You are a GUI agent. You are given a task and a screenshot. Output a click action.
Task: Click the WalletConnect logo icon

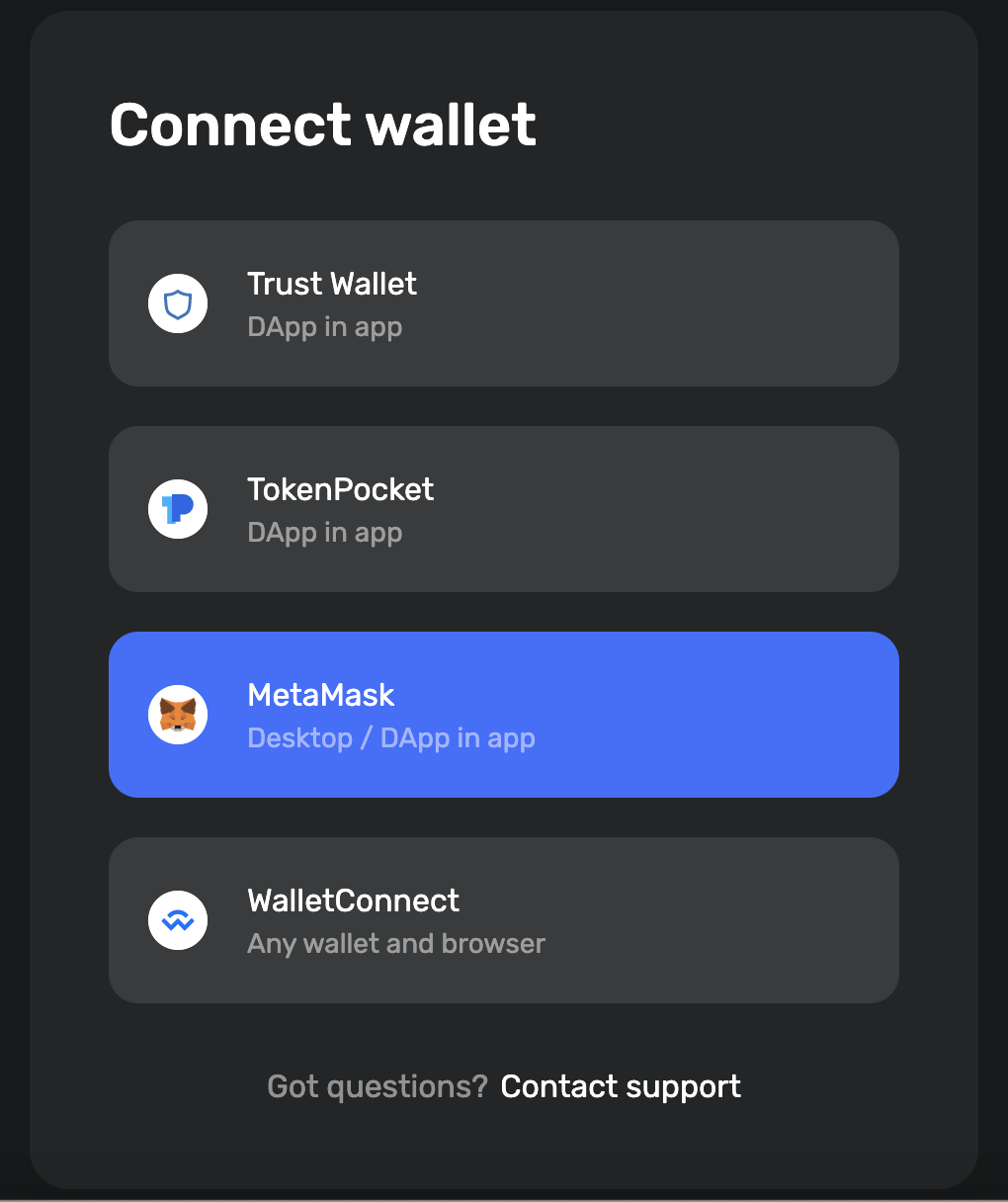(x=178, y=920)
